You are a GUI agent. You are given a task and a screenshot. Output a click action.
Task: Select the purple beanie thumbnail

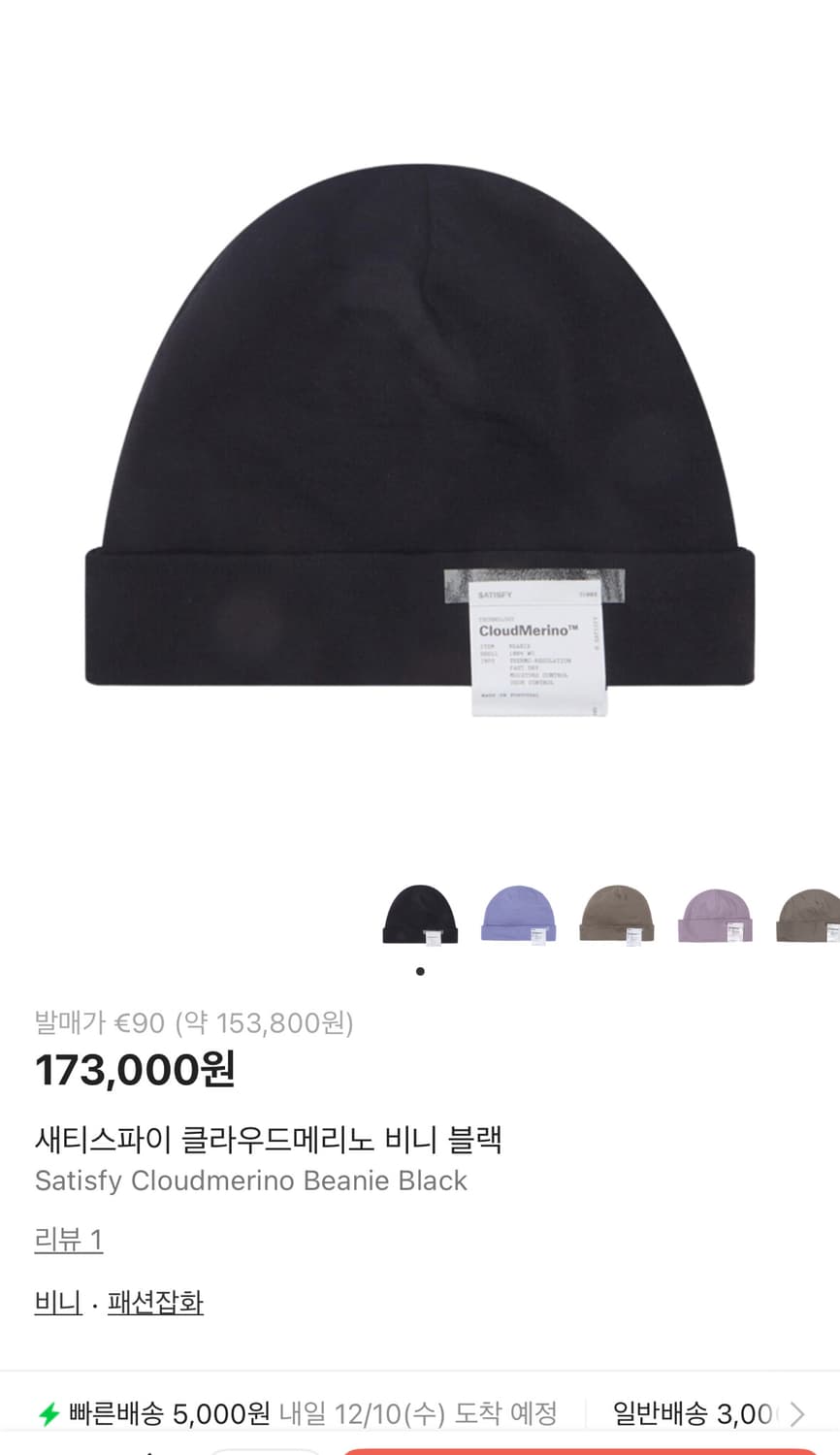(x=715, y=913)
